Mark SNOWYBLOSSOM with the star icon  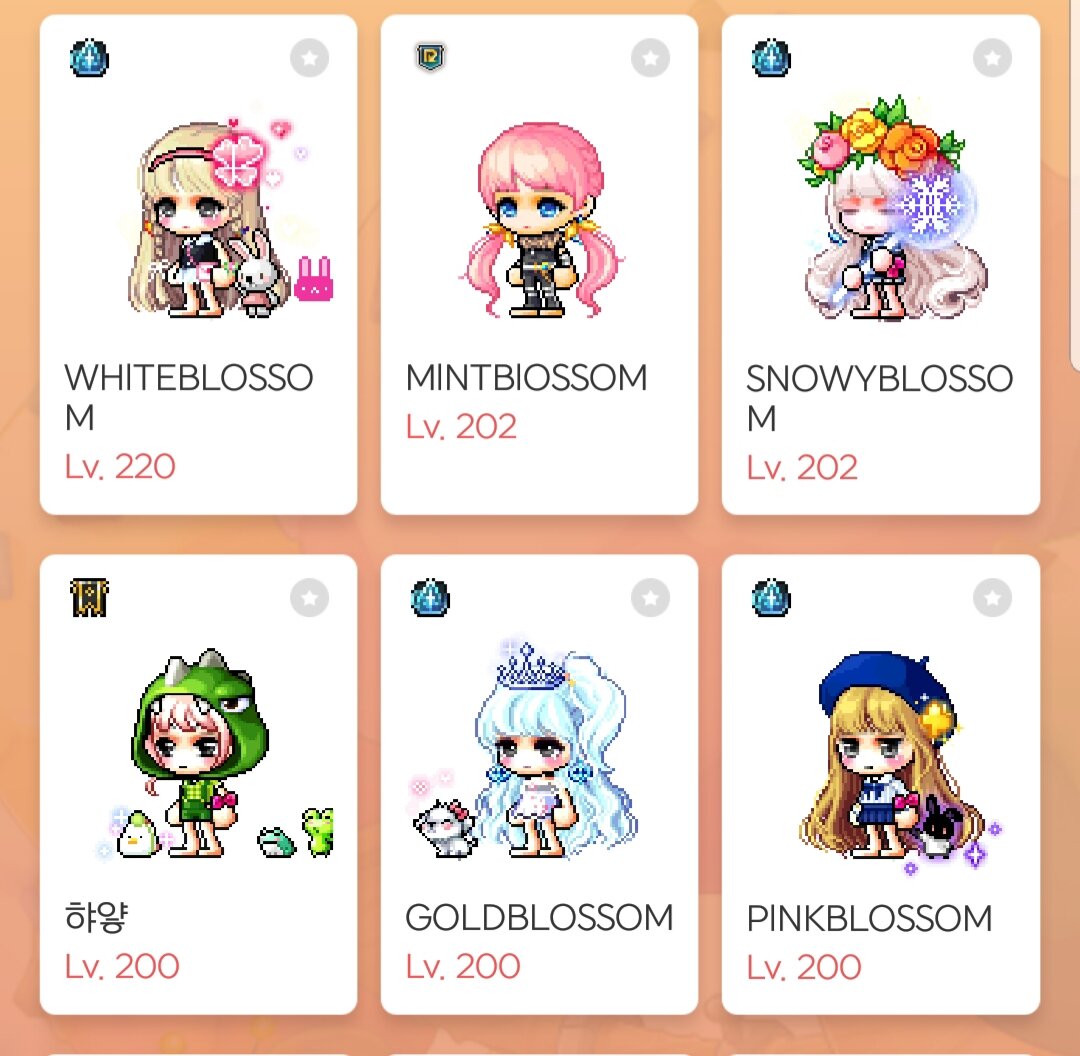991,59
